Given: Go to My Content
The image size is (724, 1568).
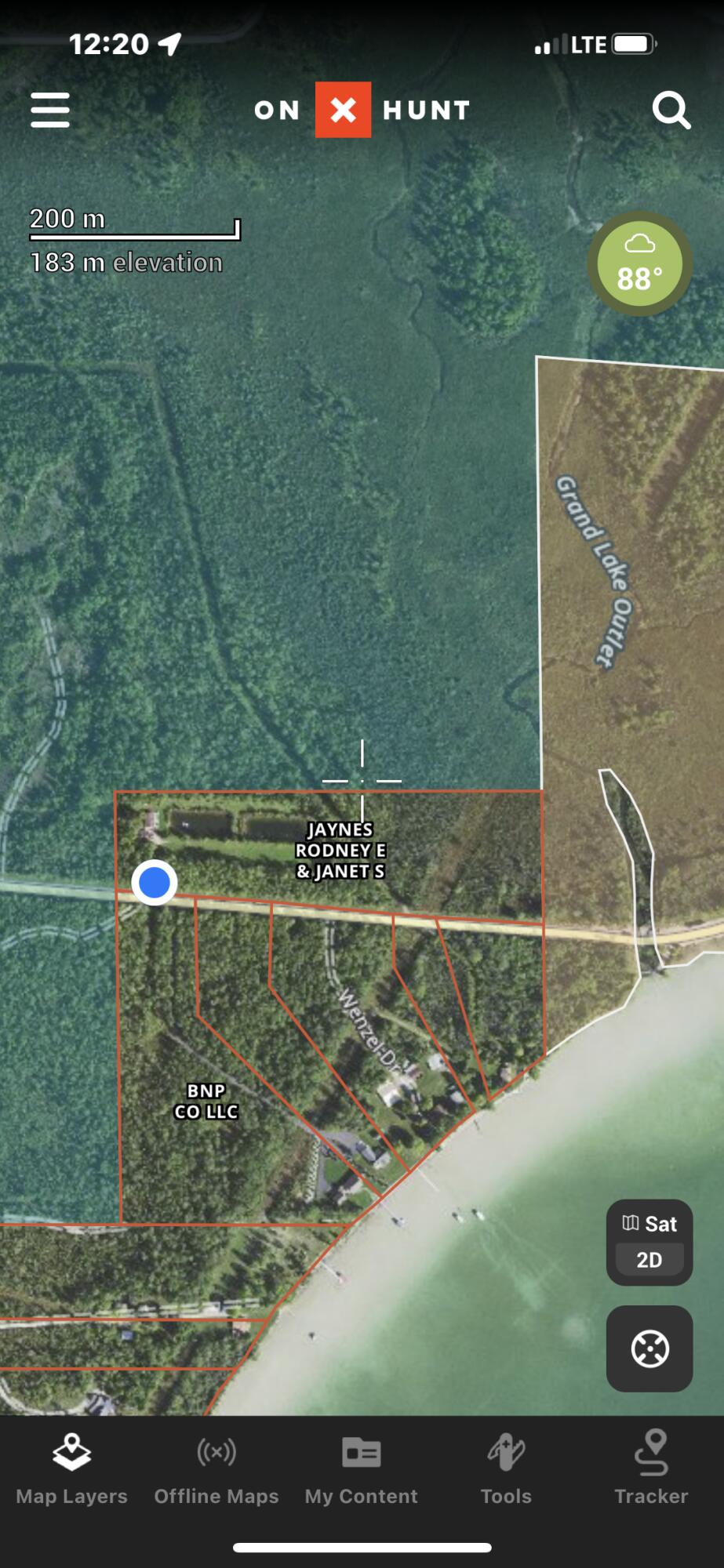Looking at the screenshot, I should [362, 1468].
